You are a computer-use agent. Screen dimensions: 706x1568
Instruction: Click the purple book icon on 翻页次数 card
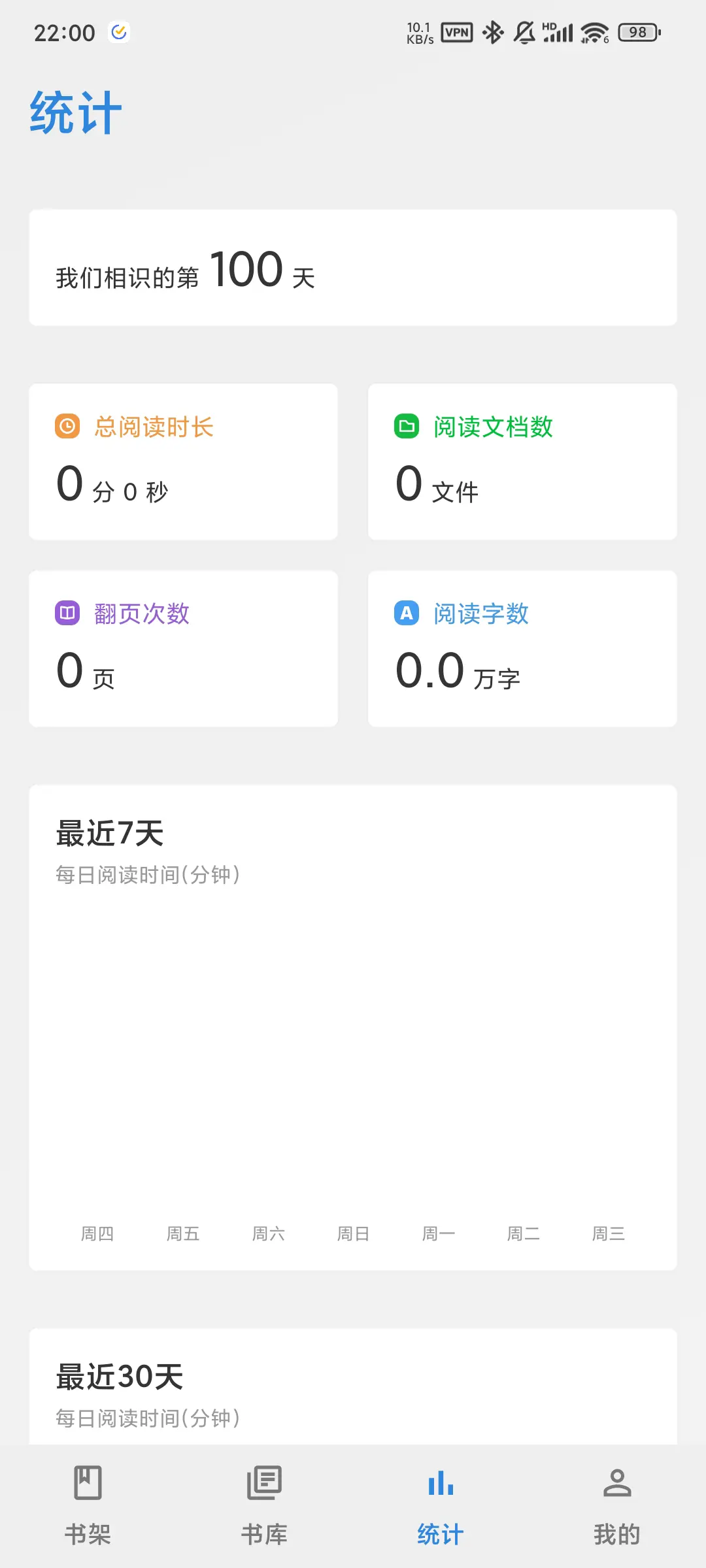pos(67,613)
